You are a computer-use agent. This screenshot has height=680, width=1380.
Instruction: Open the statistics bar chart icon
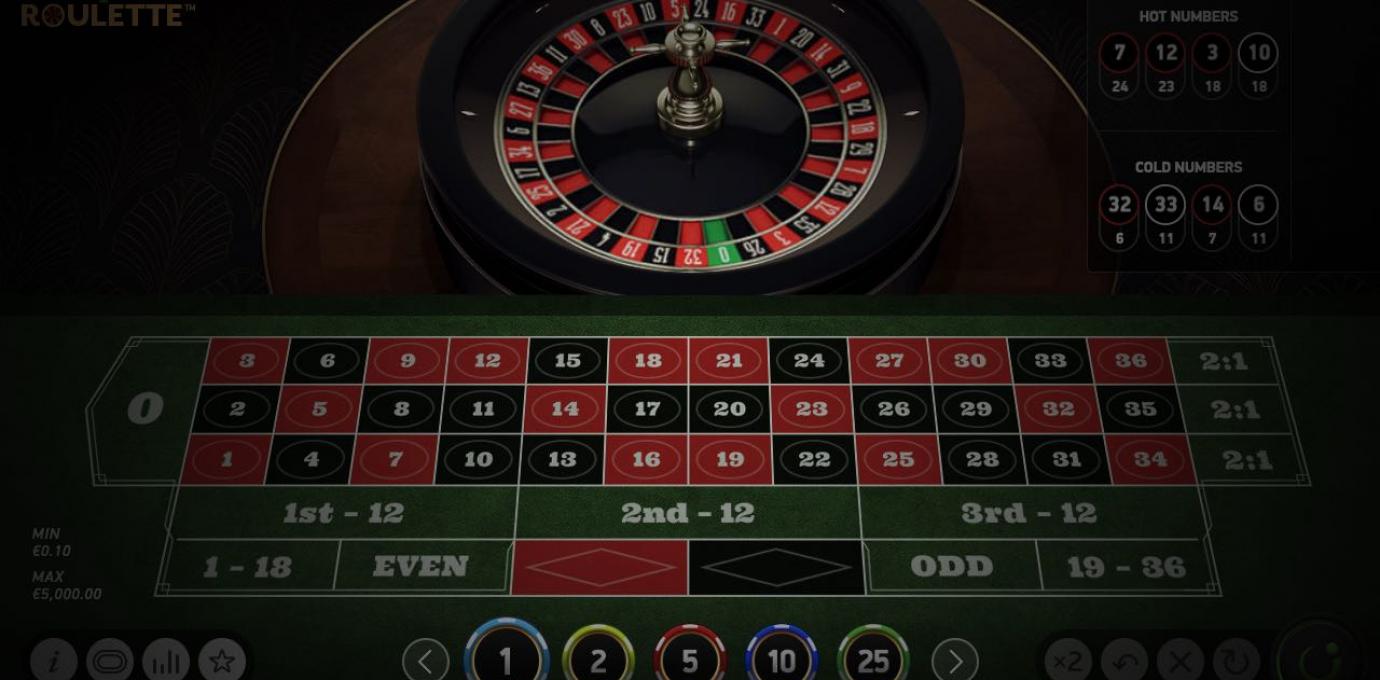pos(166,661)
